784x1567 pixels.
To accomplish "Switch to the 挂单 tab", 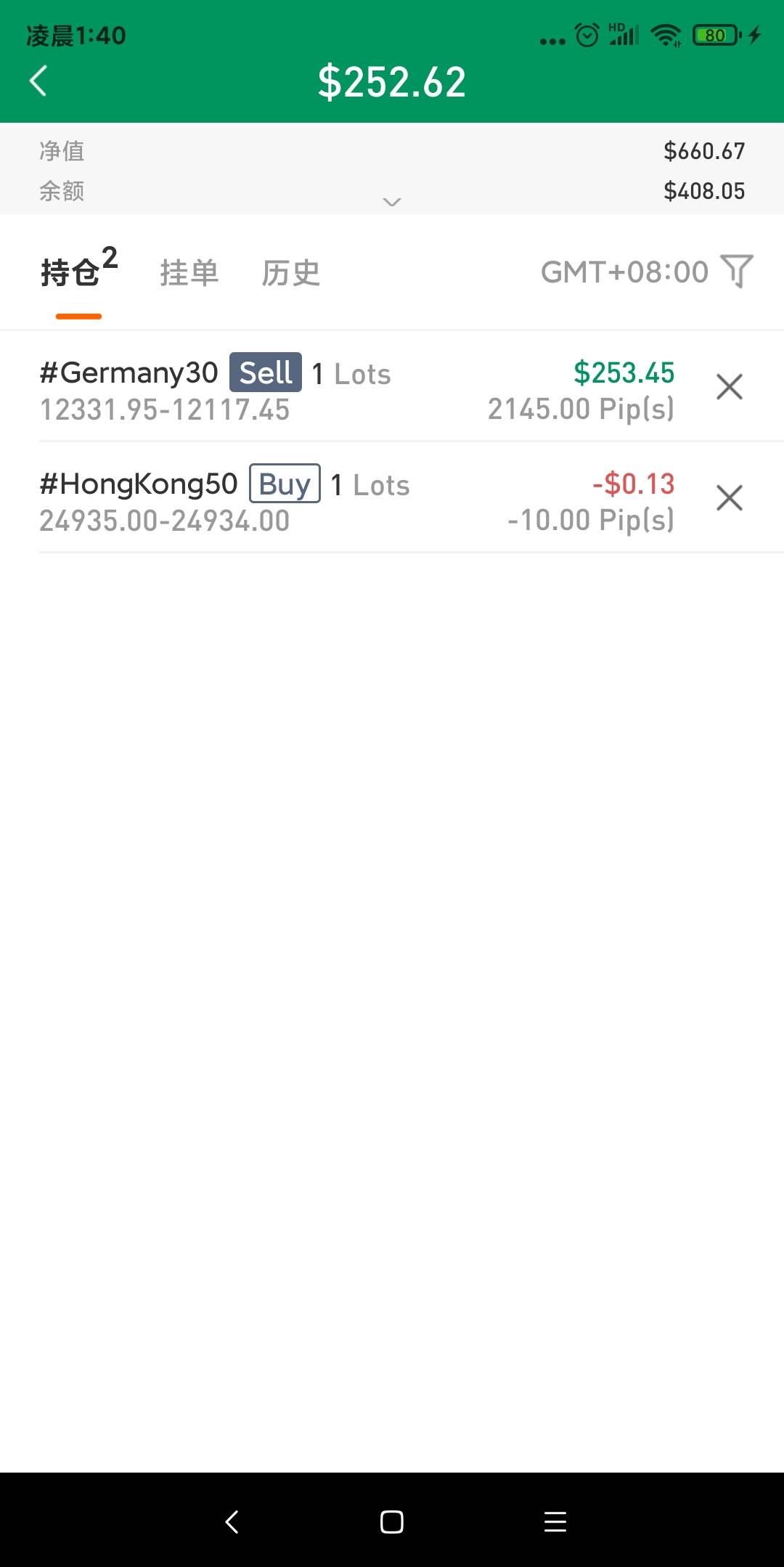I will click(x=189, y=273).
